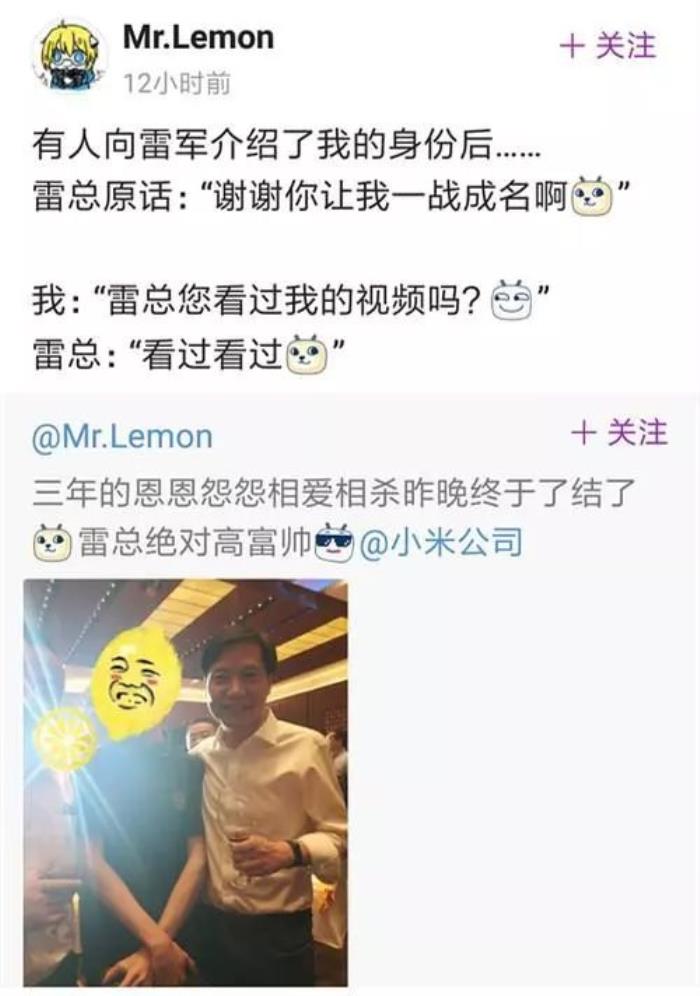Follow Mr.Lemon from the post header
This screenshot has height=996, width=700.
(x=608, y=47)
